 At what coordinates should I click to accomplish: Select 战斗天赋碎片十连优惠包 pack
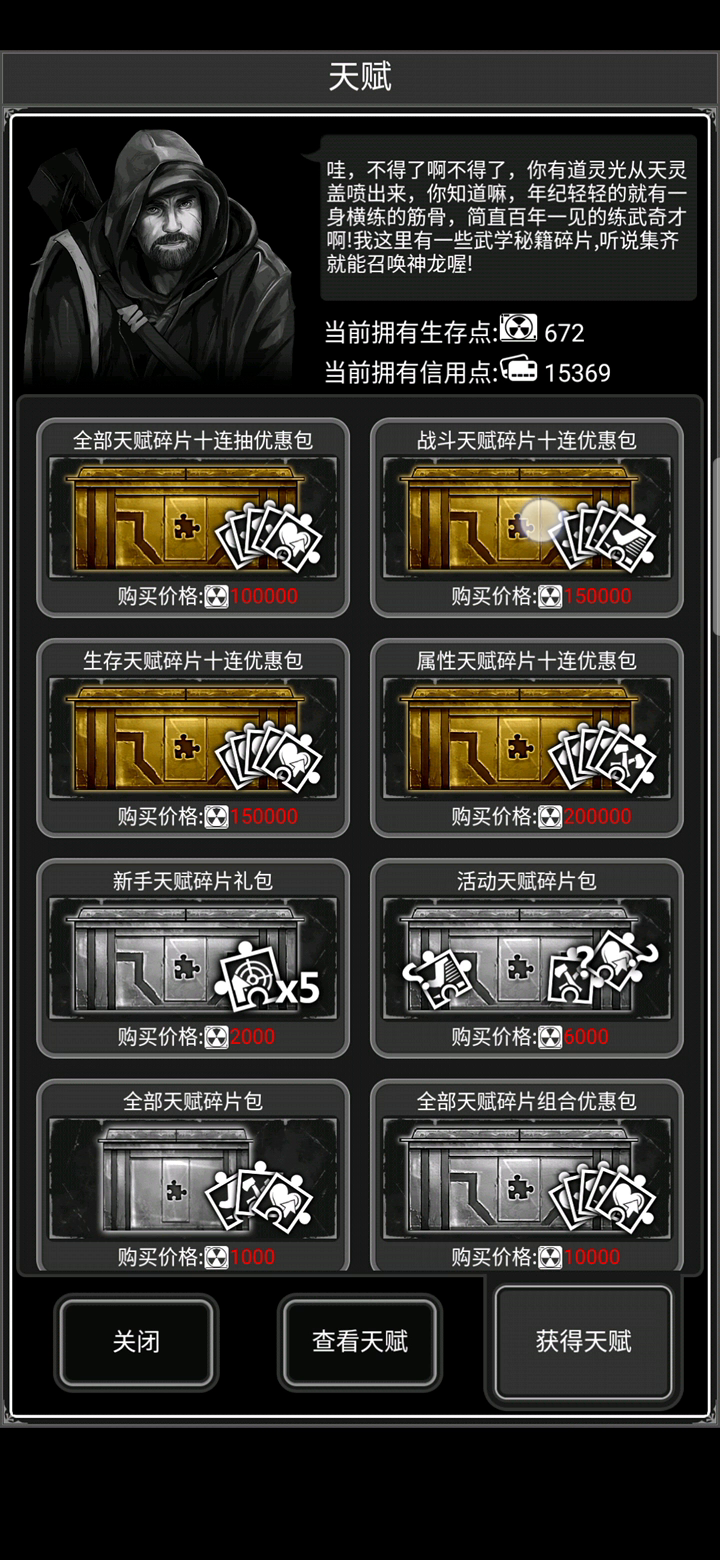pos(527,518)
